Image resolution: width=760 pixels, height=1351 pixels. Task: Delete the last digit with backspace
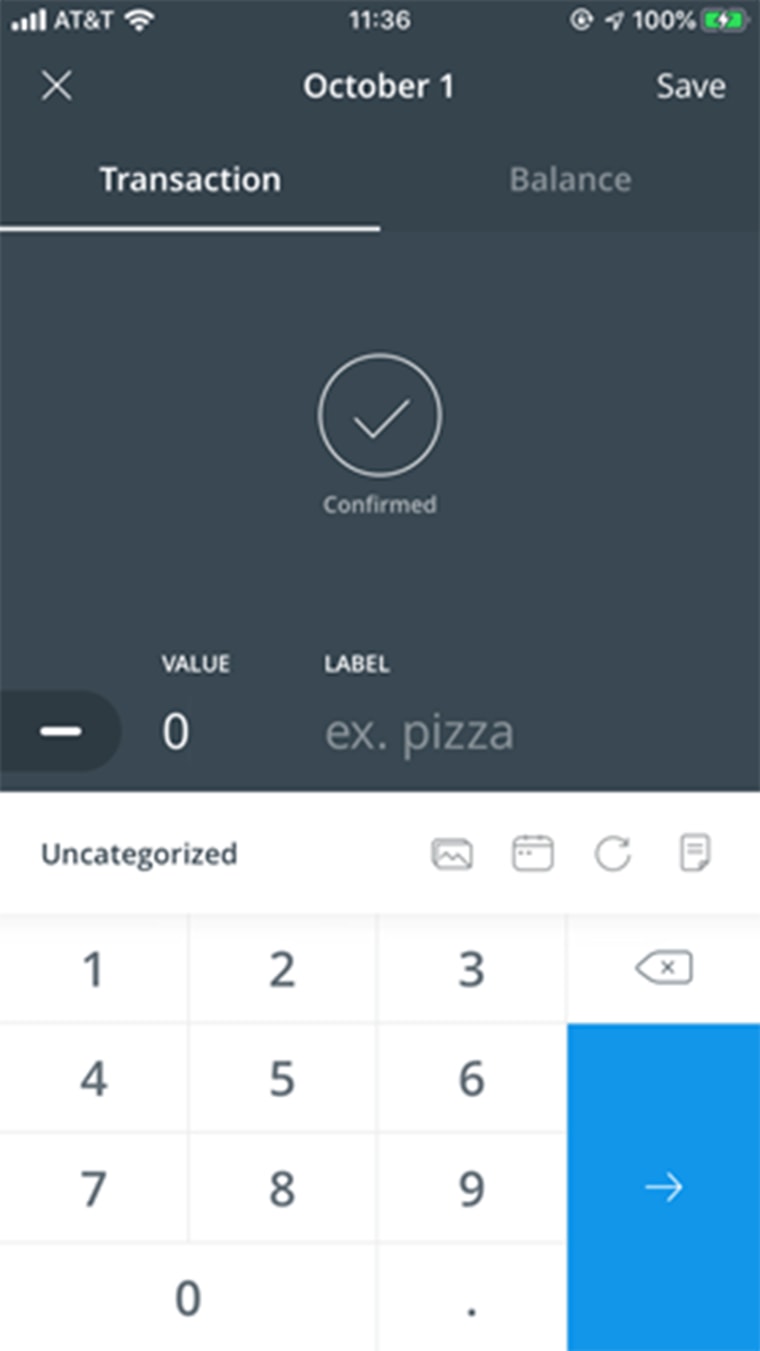[x=664, y=968]
